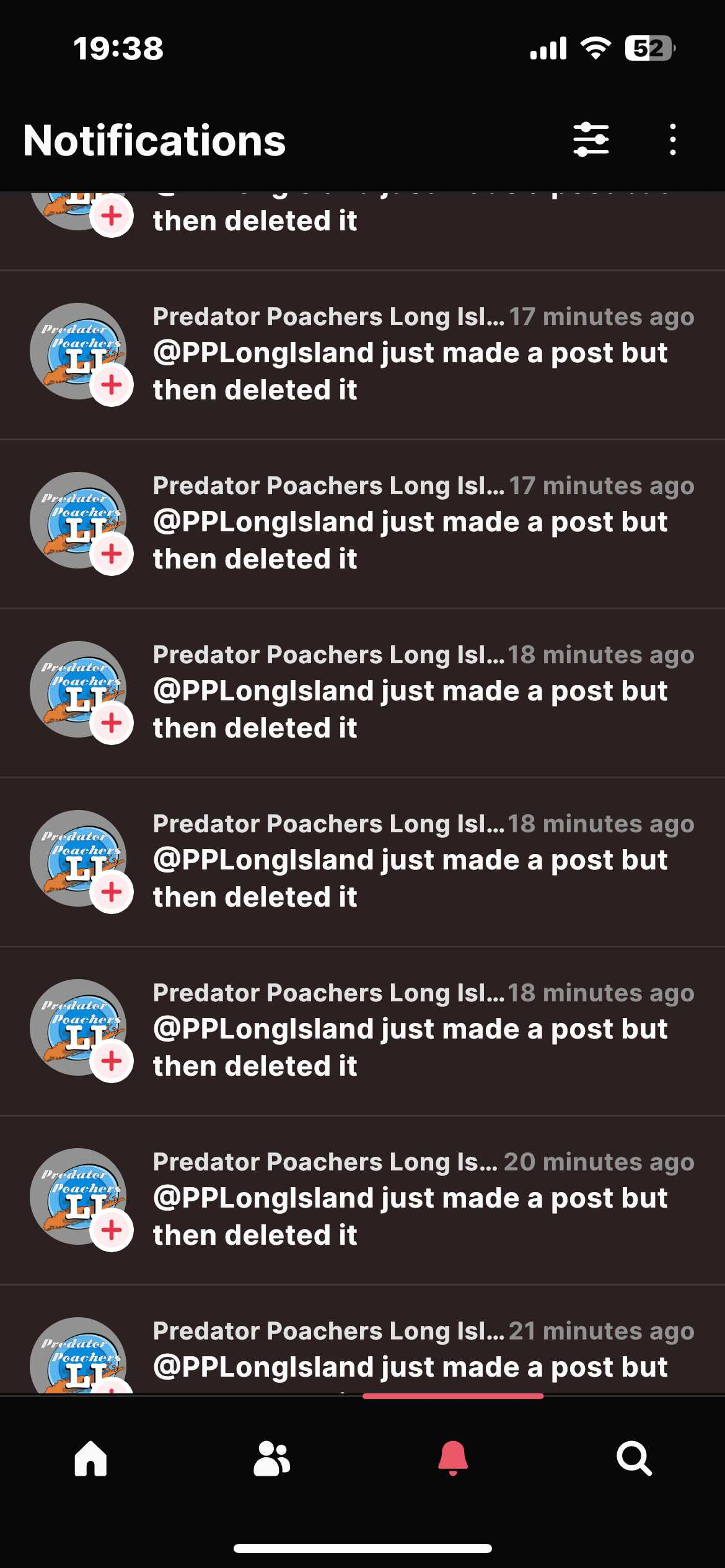Switch to the people tab
725x1568 pixels.
[271, 1458]
